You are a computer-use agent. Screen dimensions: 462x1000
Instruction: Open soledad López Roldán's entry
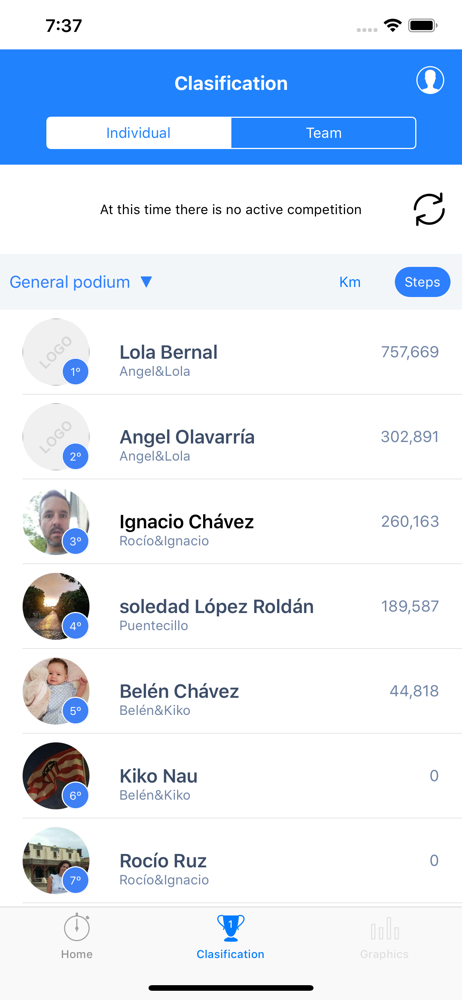231,607
